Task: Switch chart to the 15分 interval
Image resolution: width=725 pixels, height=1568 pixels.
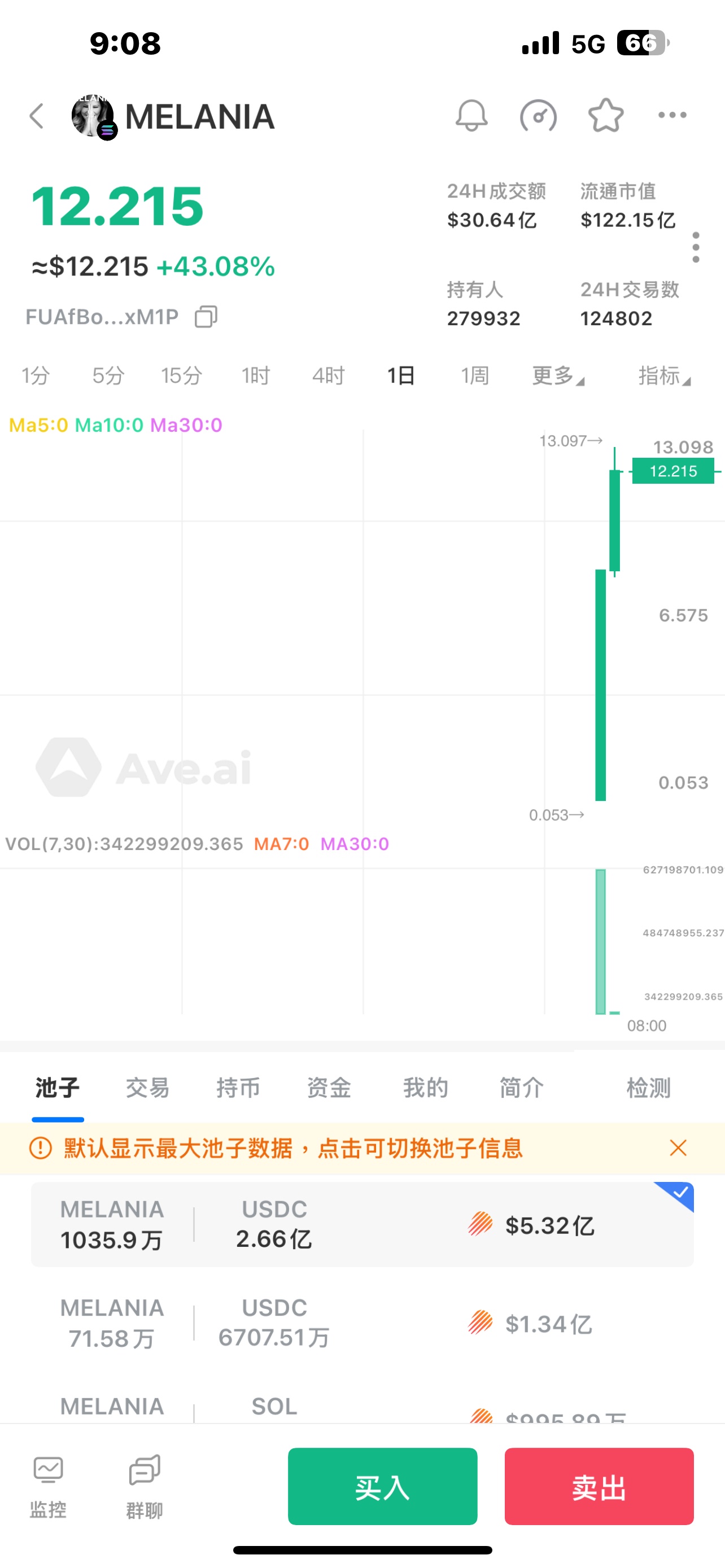Action: (x=181, y=375)
